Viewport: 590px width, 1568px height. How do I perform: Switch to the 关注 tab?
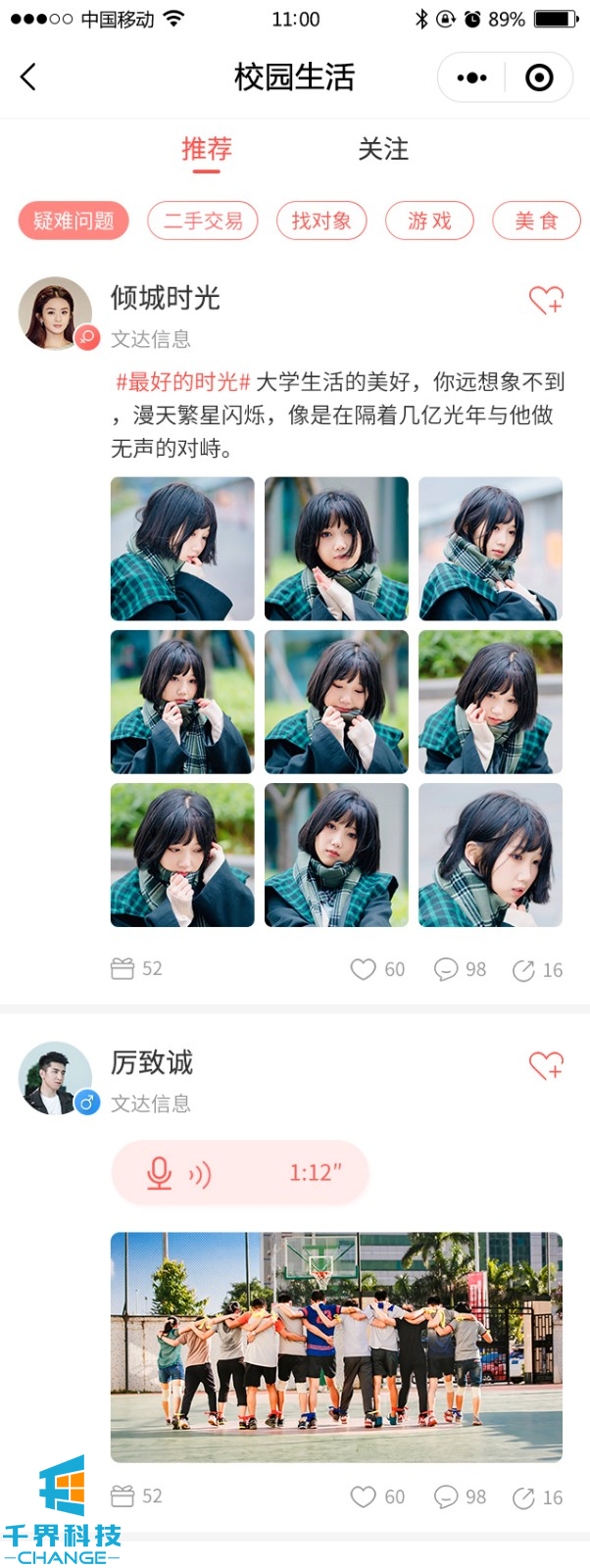coord(383,149)
